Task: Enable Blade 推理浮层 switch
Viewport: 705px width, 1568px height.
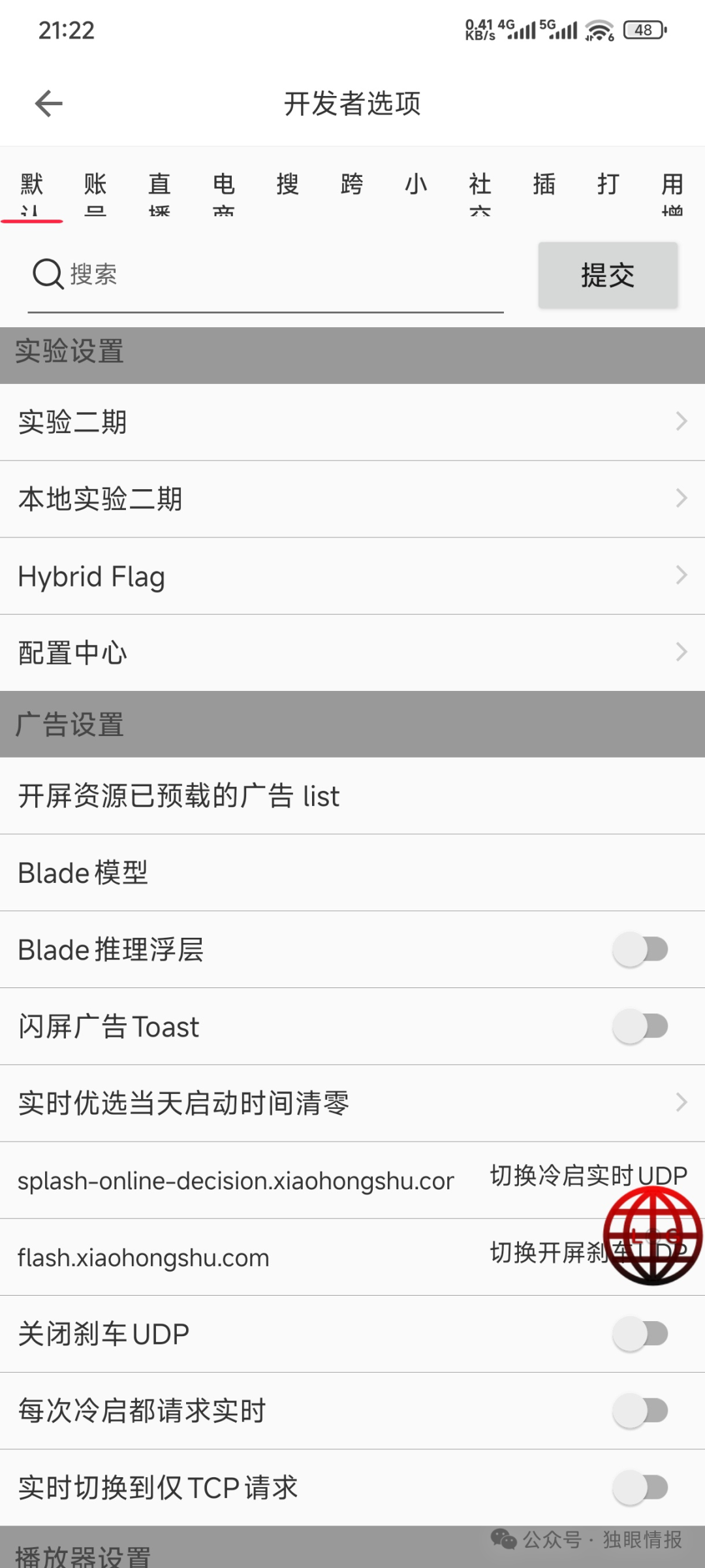Action: (640, 950)
